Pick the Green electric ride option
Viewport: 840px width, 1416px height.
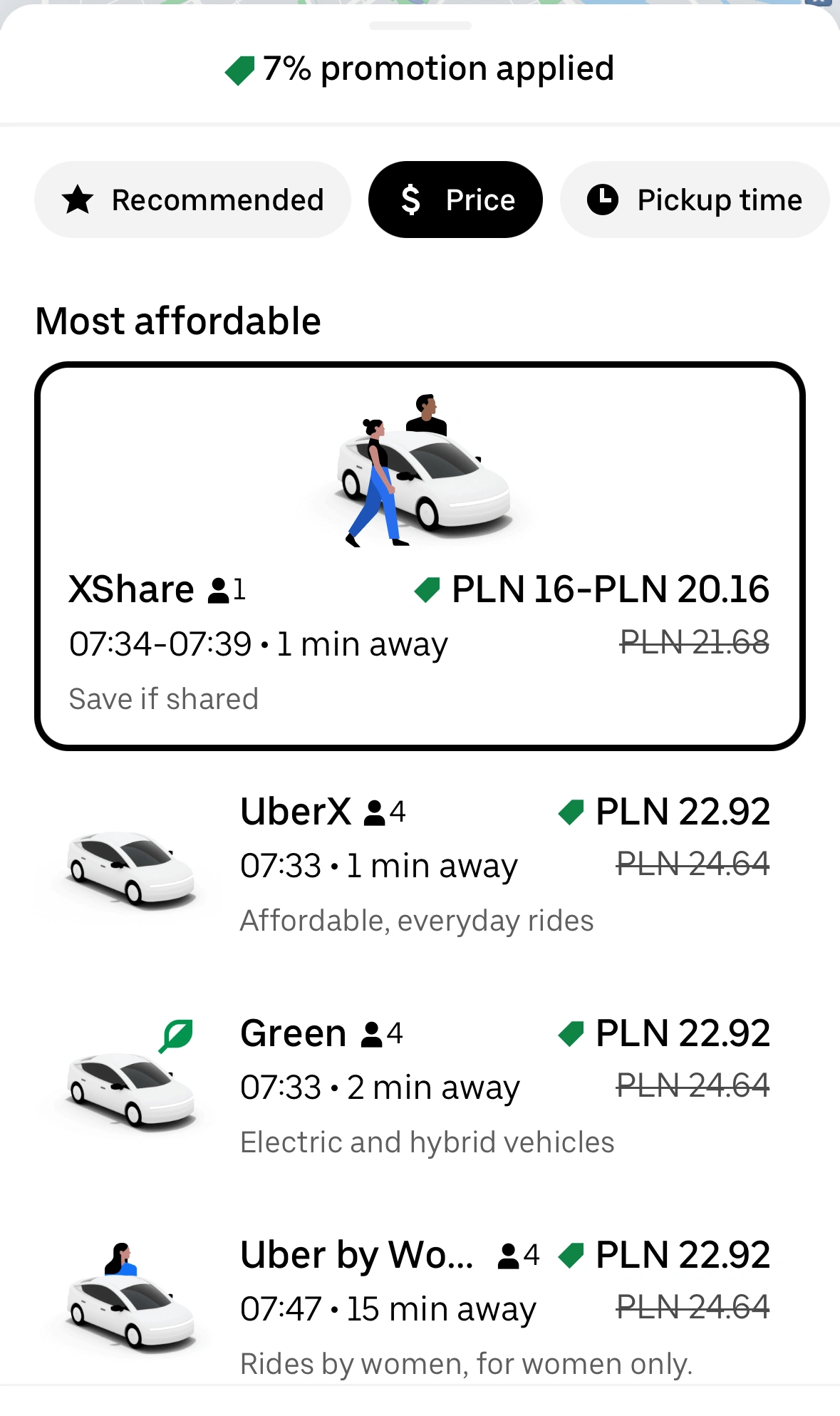pyautogui.click(x=420, y=1085)
